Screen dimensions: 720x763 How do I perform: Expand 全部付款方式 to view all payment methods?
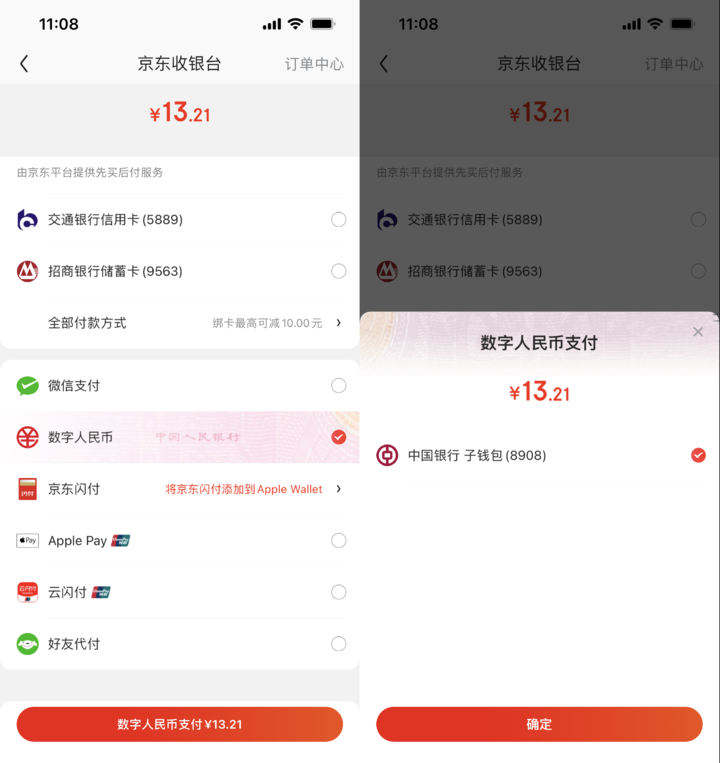click(180, 322)
